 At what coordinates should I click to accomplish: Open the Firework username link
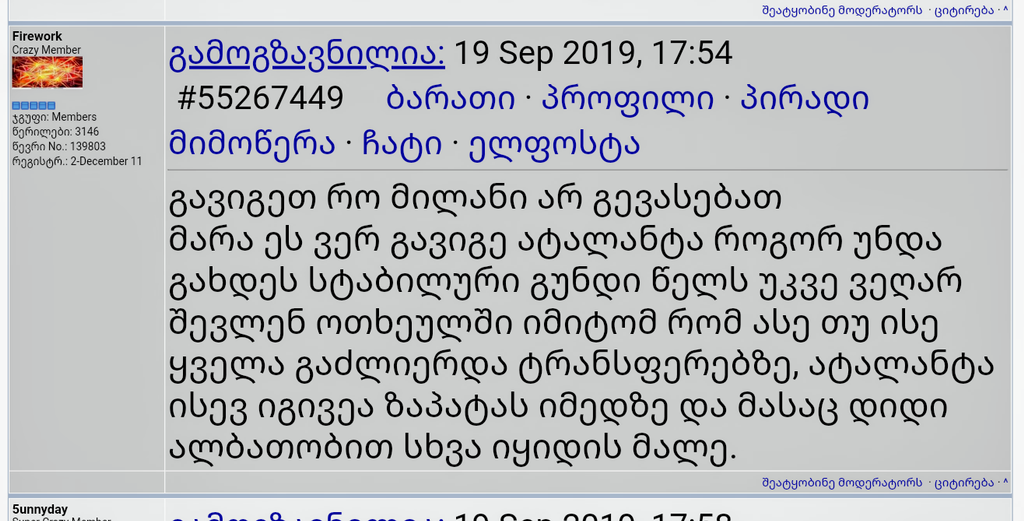point(37,36)
